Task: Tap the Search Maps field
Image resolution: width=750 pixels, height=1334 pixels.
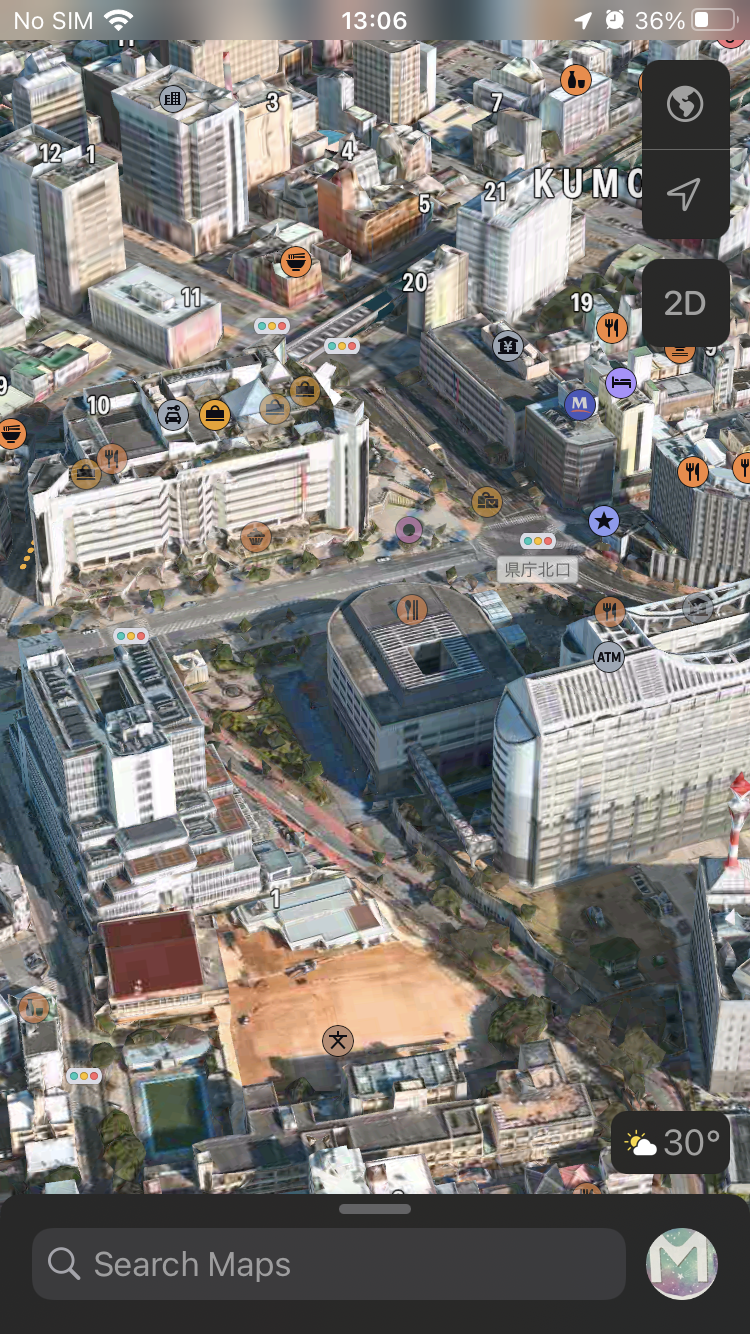Action: pyautogui.click(x=328, y=1264)
